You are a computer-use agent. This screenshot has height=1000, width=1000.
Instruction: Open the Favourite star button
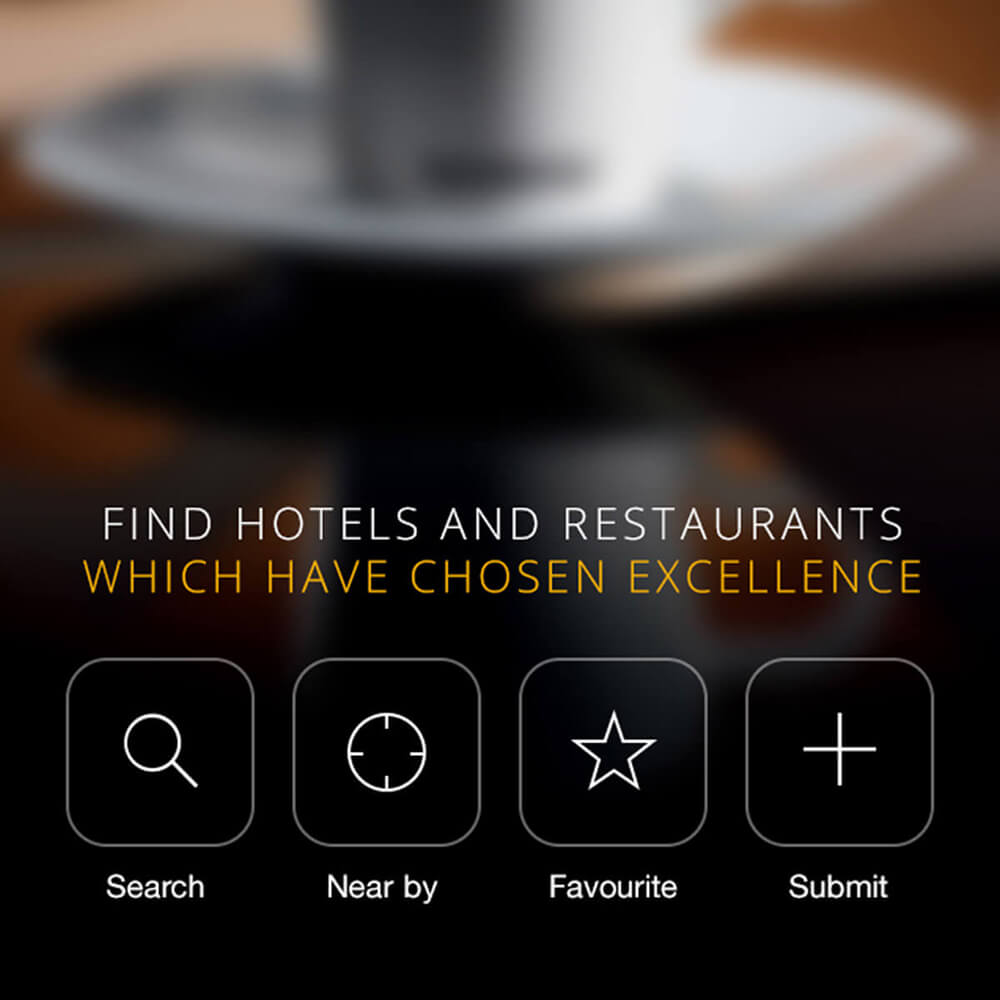click(x=613, y=752)
